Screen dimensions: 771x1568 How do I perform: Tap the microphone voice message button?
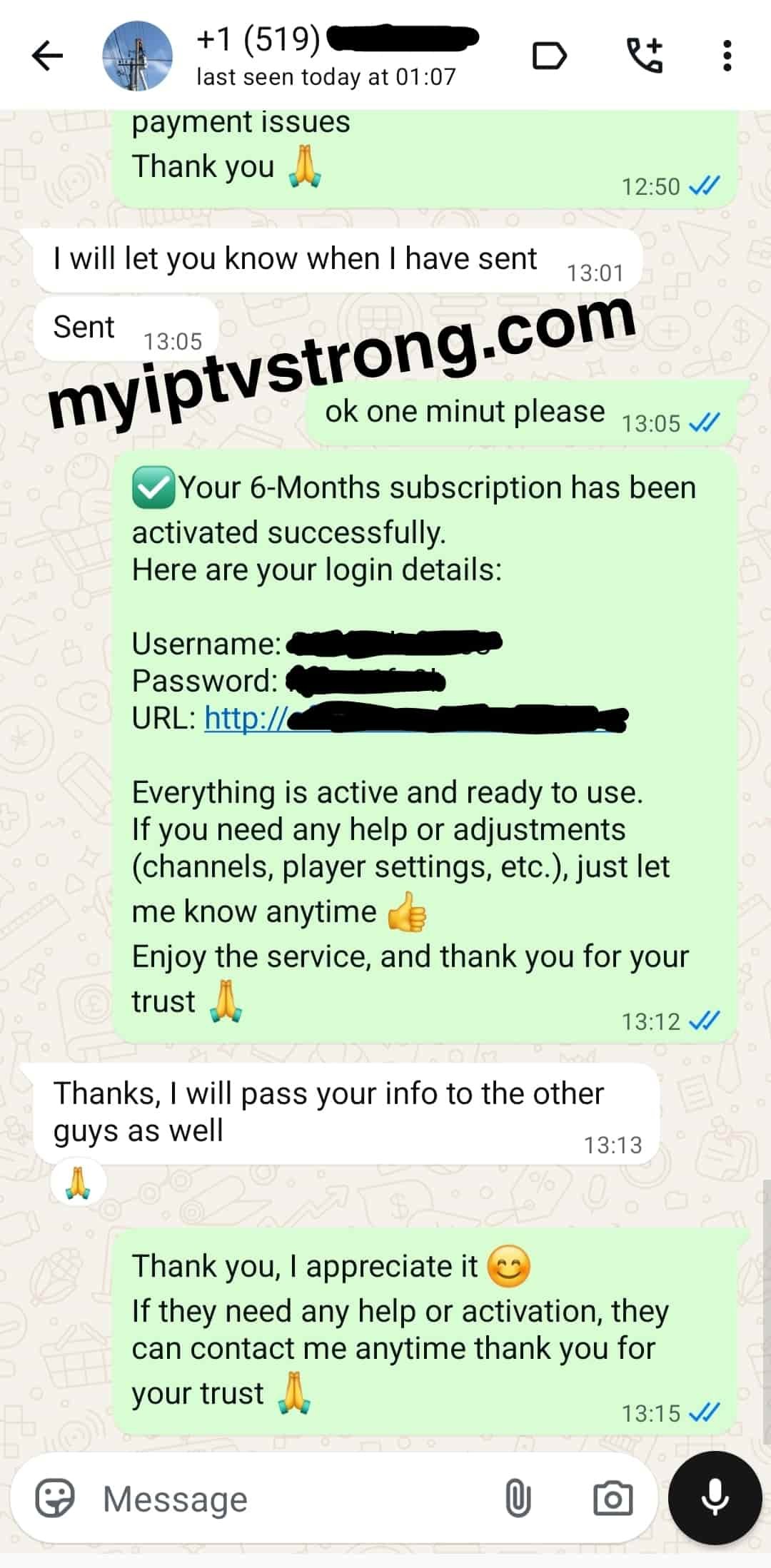click(x=715, y=1497)
